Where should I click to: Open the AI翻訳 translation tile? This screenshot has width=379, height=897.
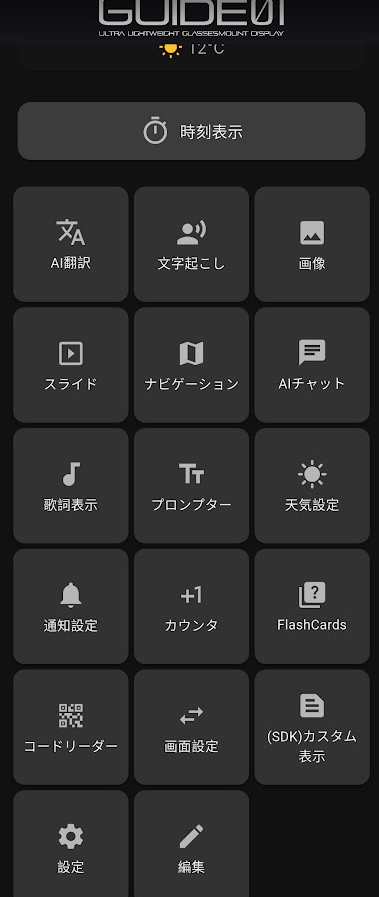point(71,244)
